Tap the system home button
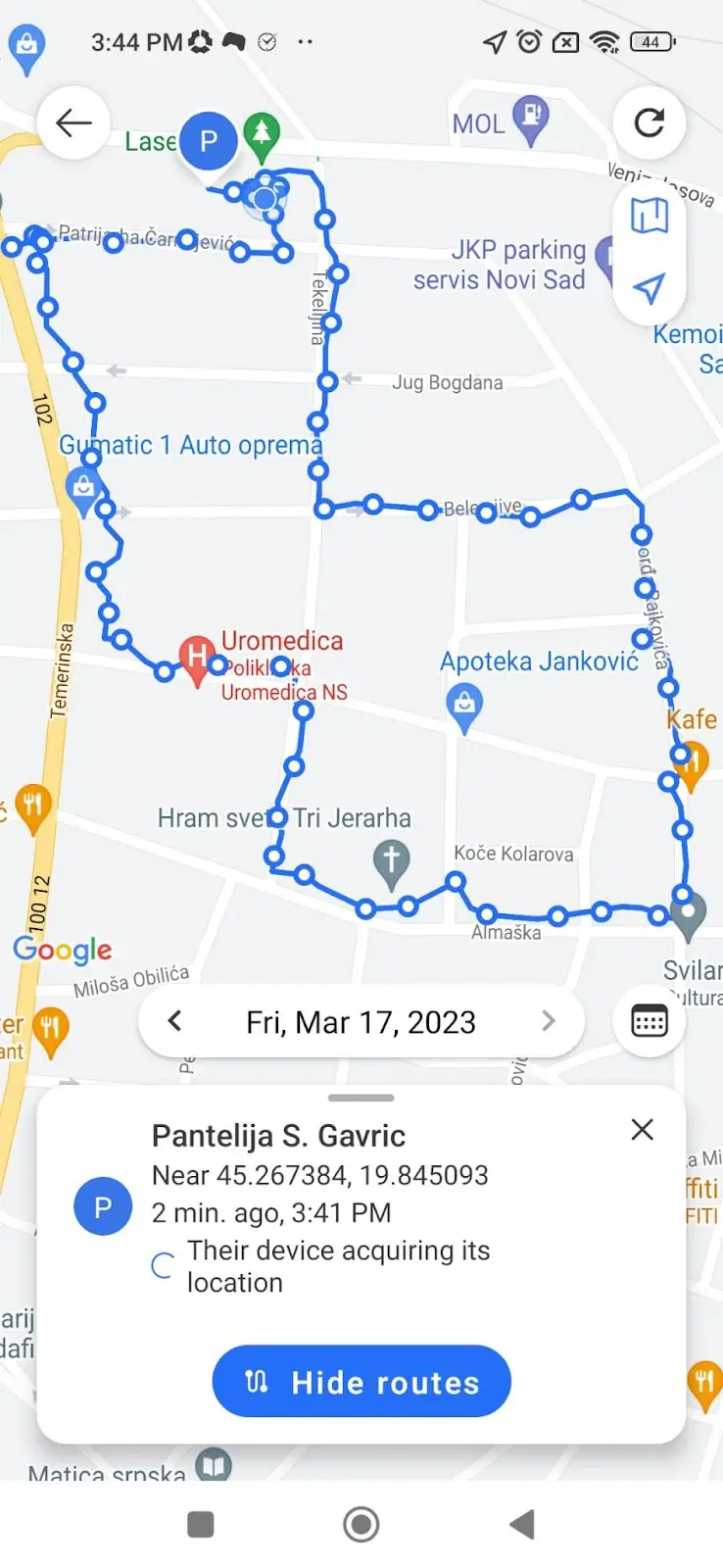 pos(361,1524)
